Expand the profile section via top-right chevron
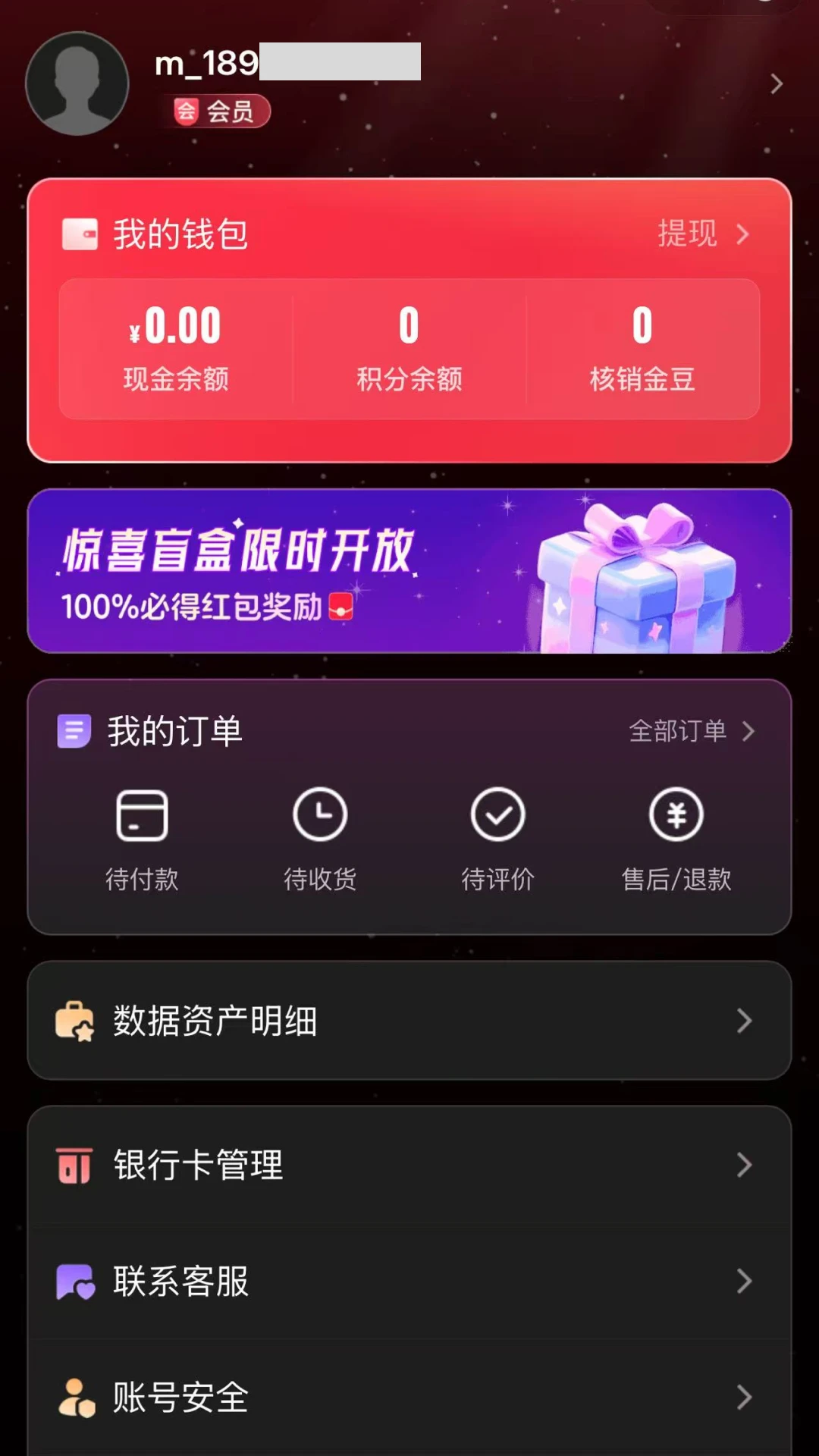This screenshot has width=819, height=1456. tap(773, 83)
